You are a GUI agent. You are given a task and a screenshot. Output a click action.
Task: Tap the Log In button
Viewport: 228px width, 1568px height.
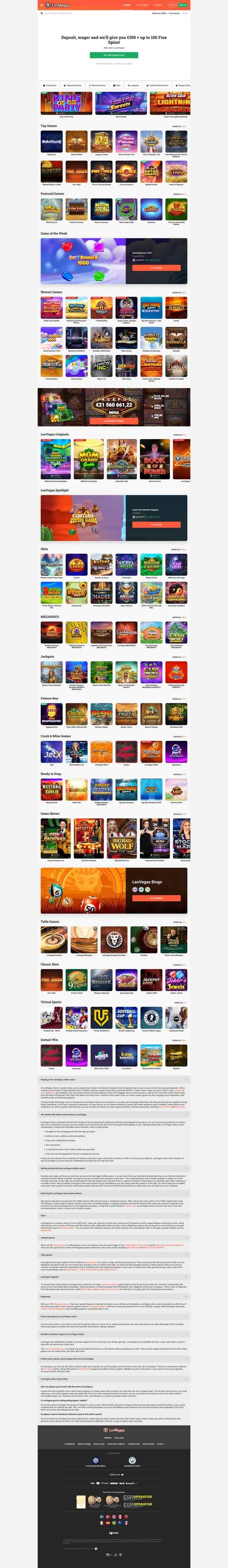[171, 5]
